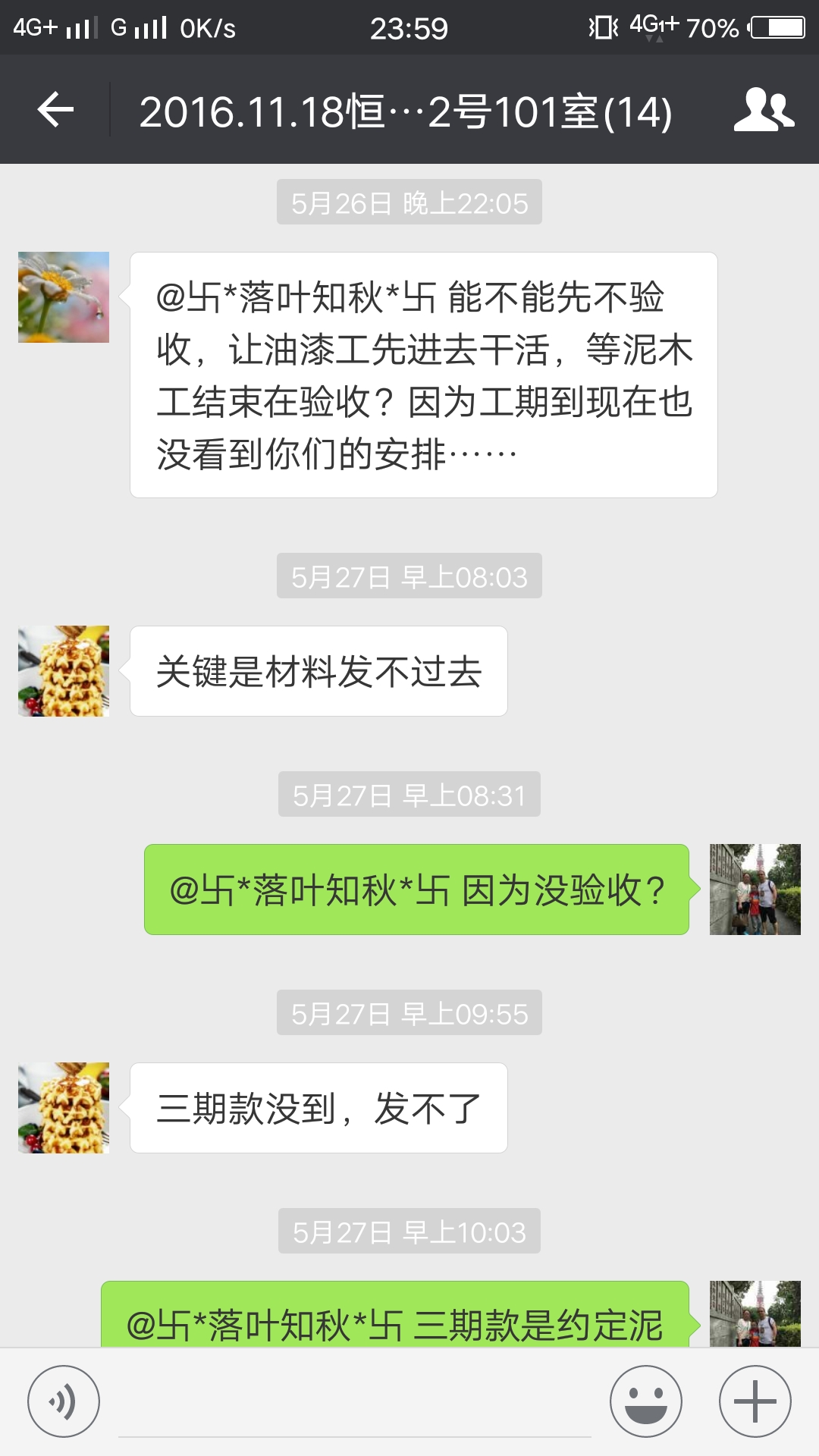Open the flower avatar profile

click(64, 297)
